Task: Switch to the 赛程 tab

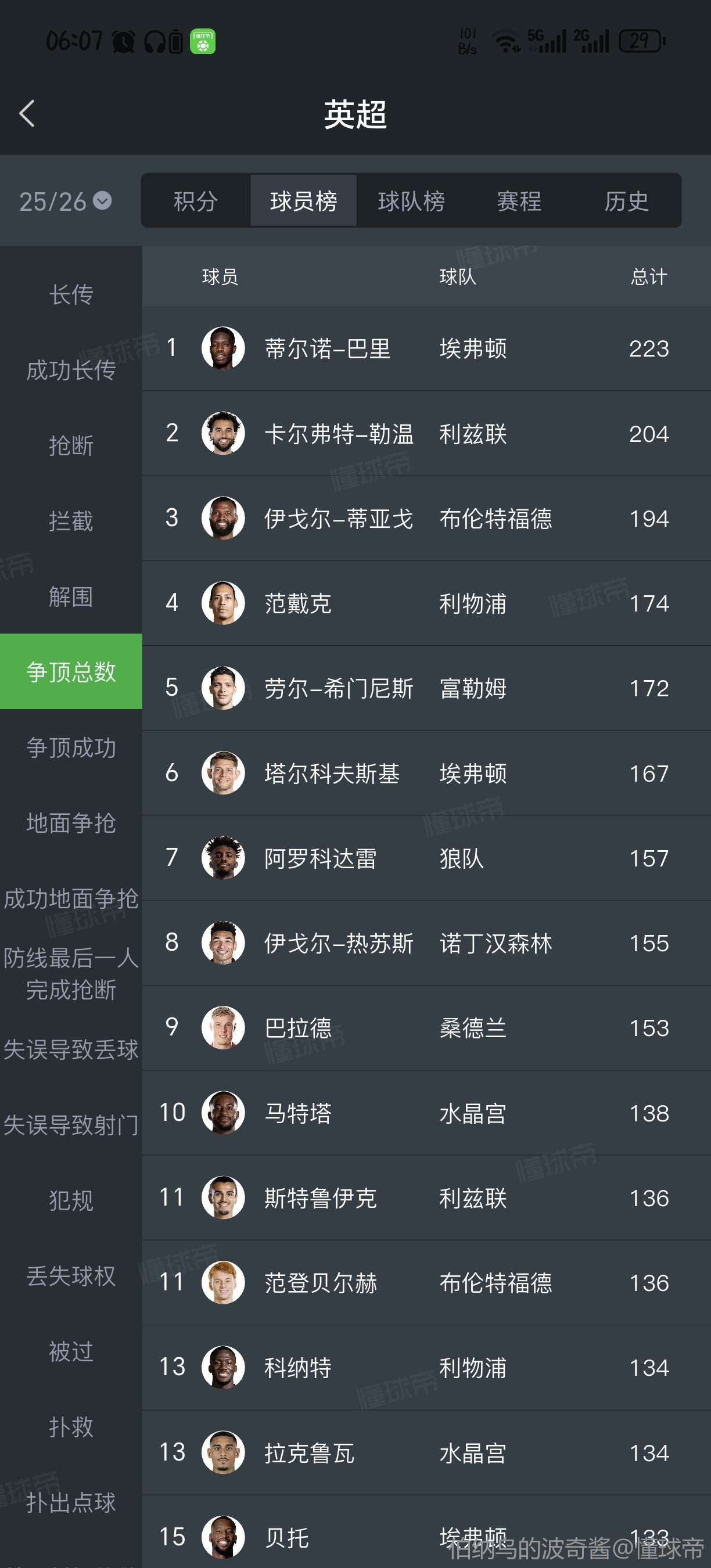Action: (x=519, y=201)
